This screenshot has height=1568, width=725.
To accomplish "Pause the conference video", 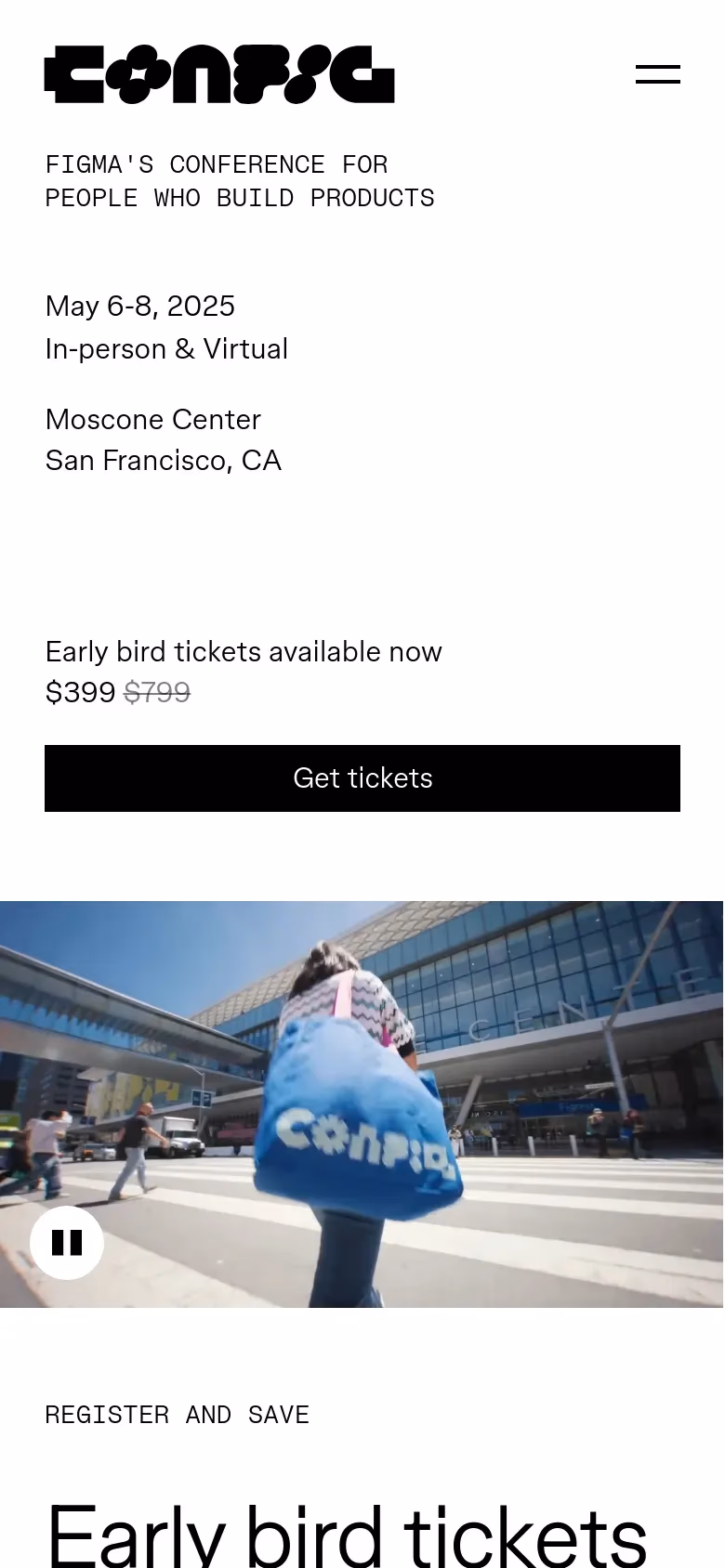I will click(67, 1243).
